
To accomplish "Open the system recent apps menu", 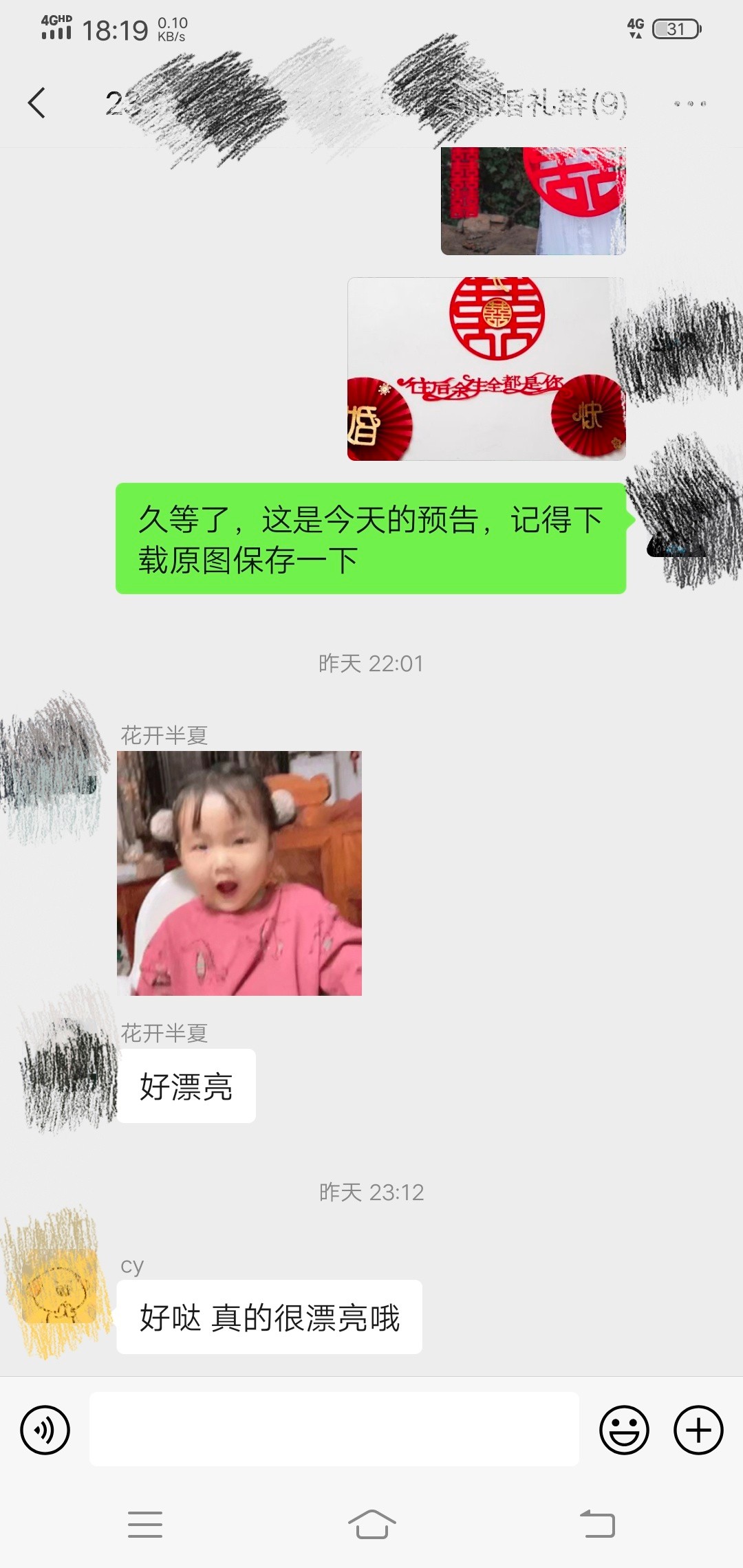I will click(145, 1524).
